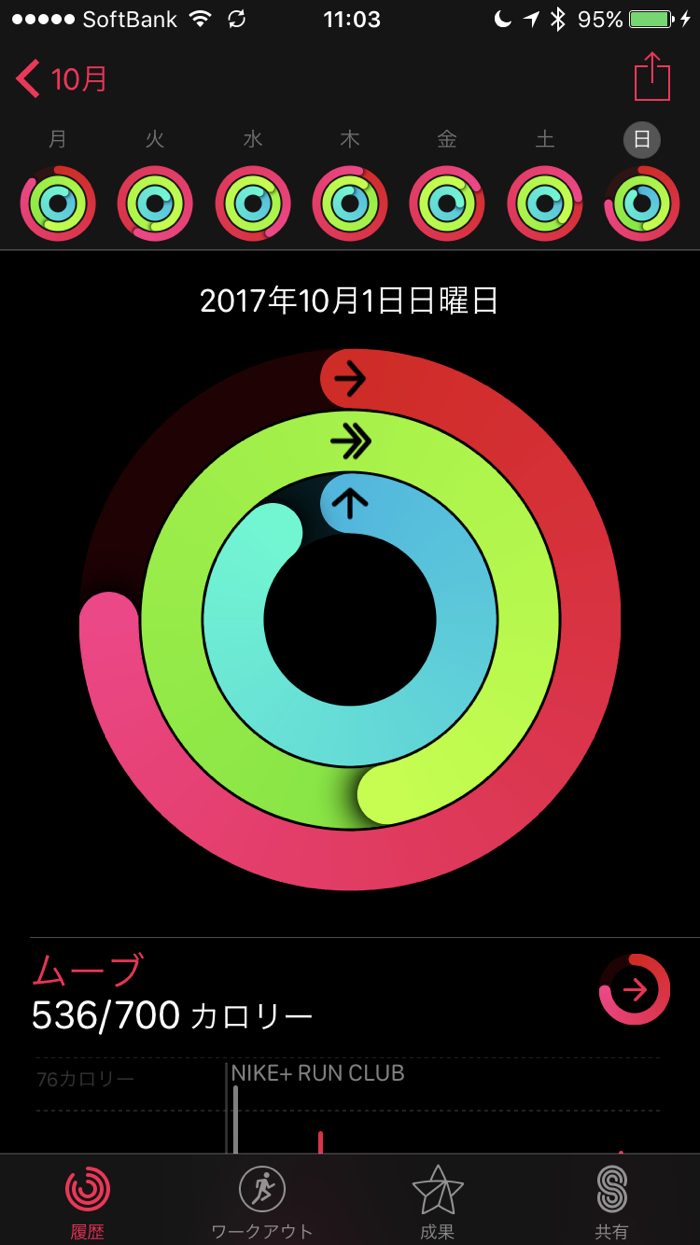Select Tuesday (火) activity rings
The width and height of the screenshot is (700, 1245).
pyautogui.click(x=155, y=204)
